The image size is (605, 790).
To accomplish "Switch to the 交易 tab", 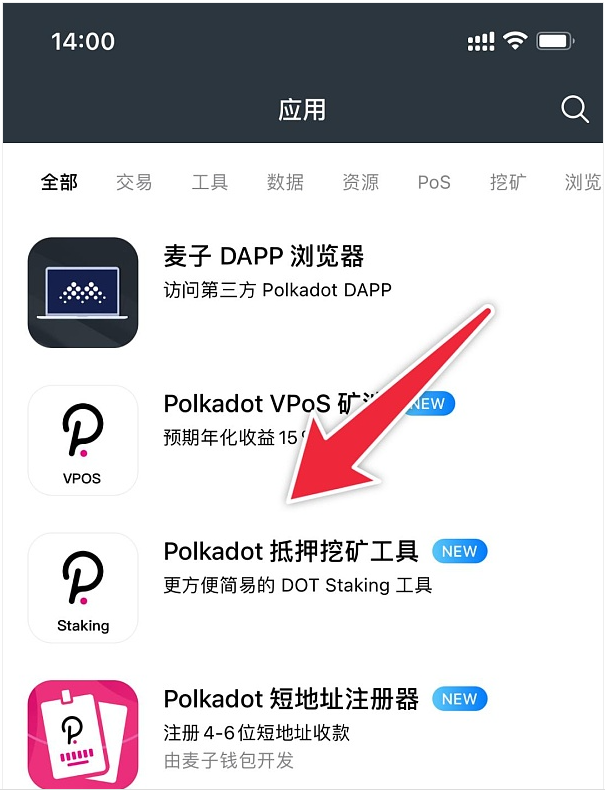I will point(134,182).
